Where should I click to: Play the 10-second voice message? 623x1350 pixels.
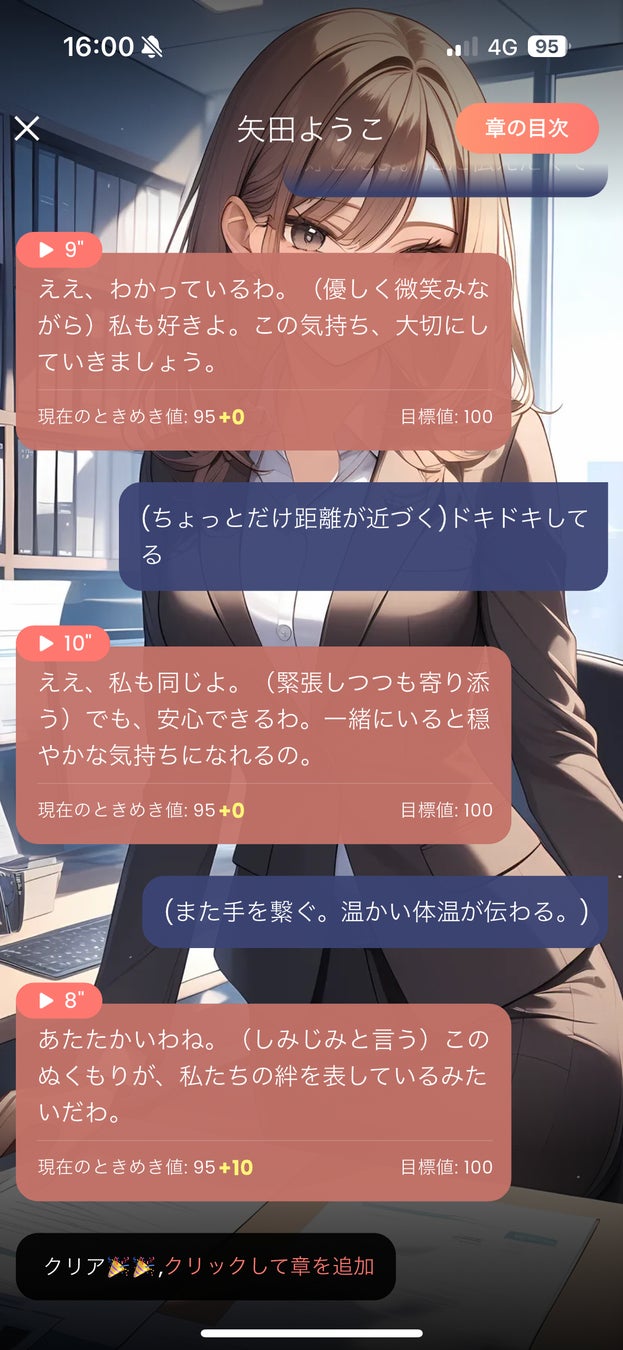[62, 644]
